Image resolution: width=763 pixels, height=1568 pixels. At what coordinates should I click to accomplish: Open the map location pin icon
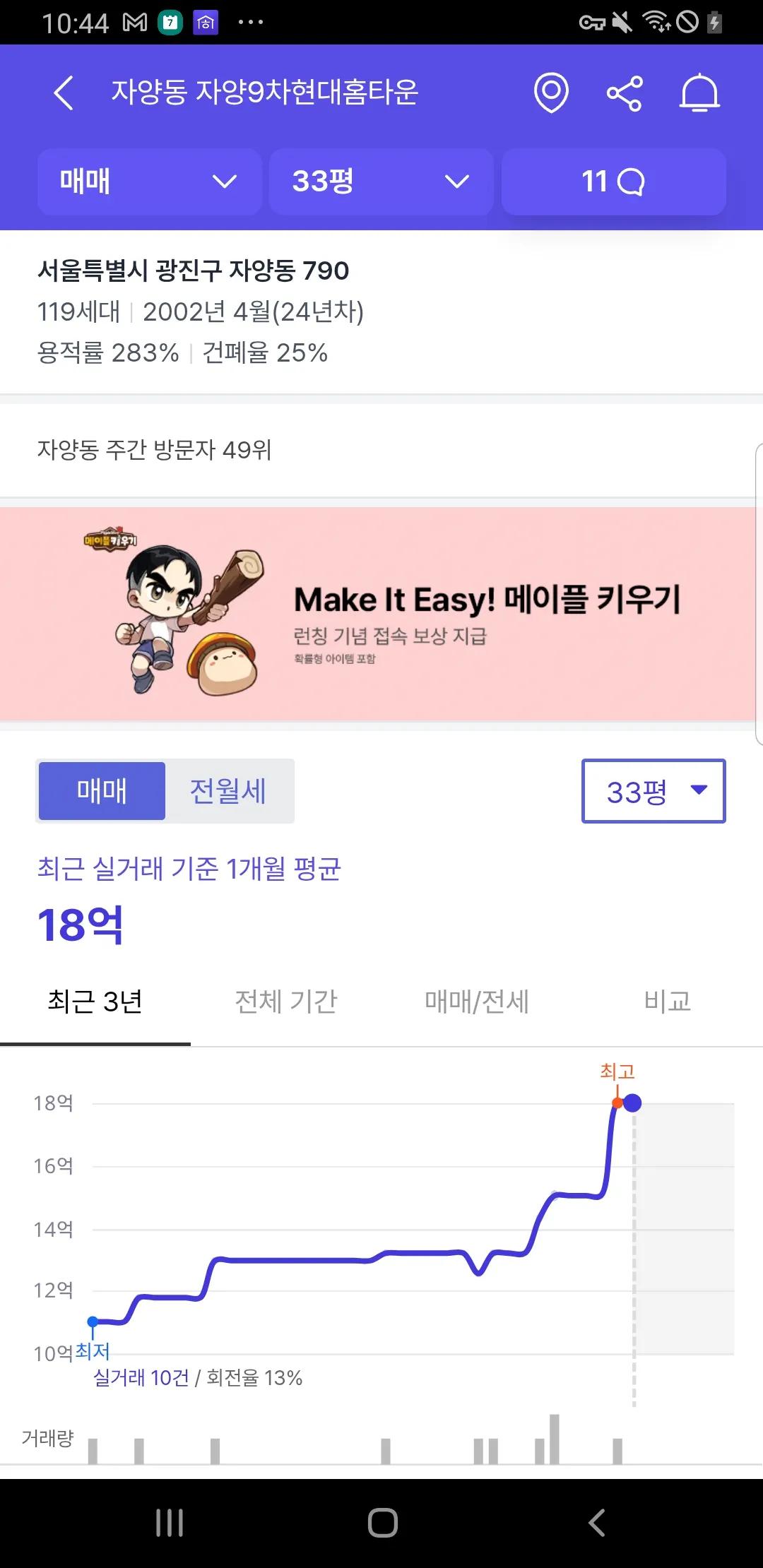[x=551, y=93]
